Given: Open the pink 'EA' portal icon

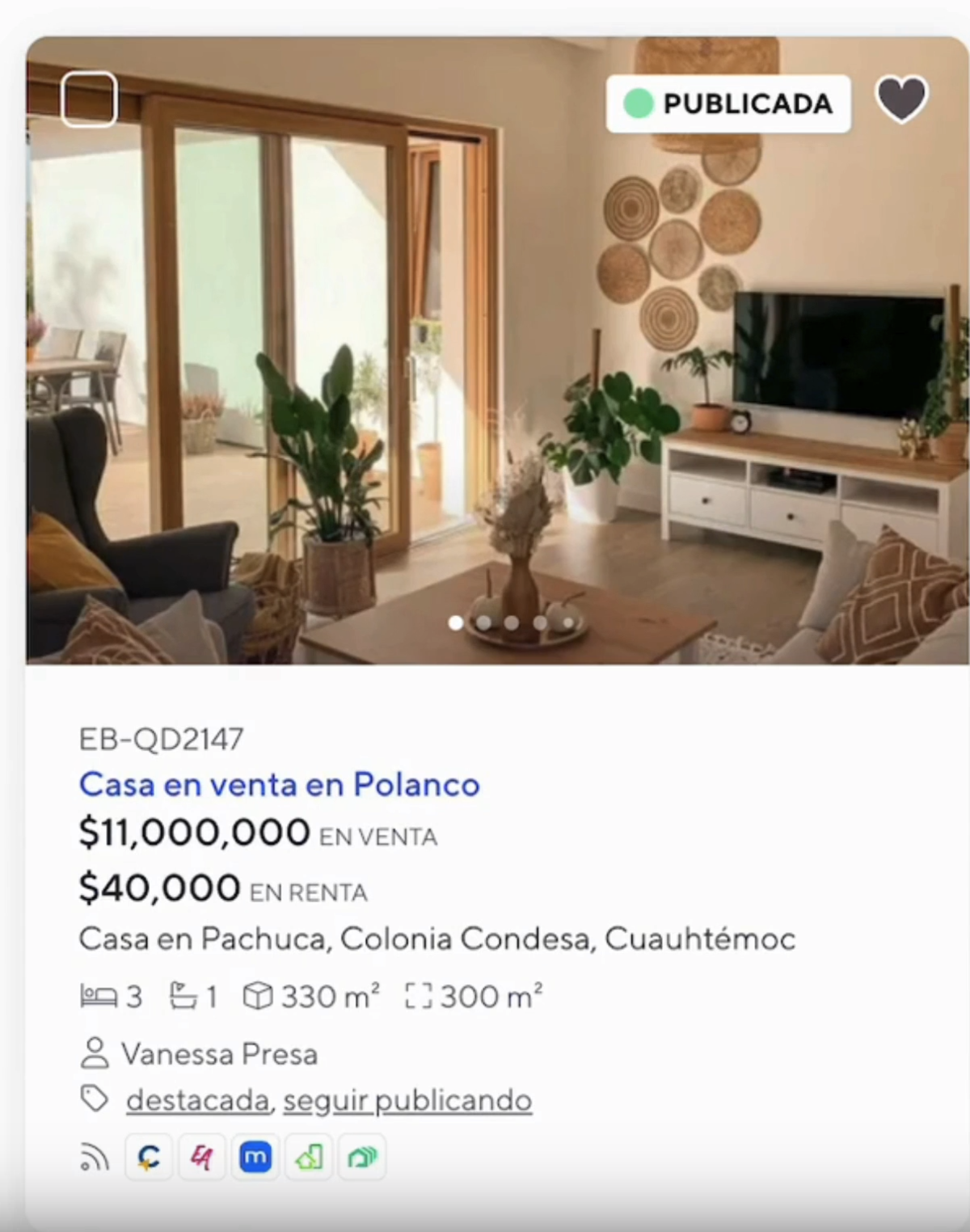Looking at the screenshot, I should tap(202, 1158).
